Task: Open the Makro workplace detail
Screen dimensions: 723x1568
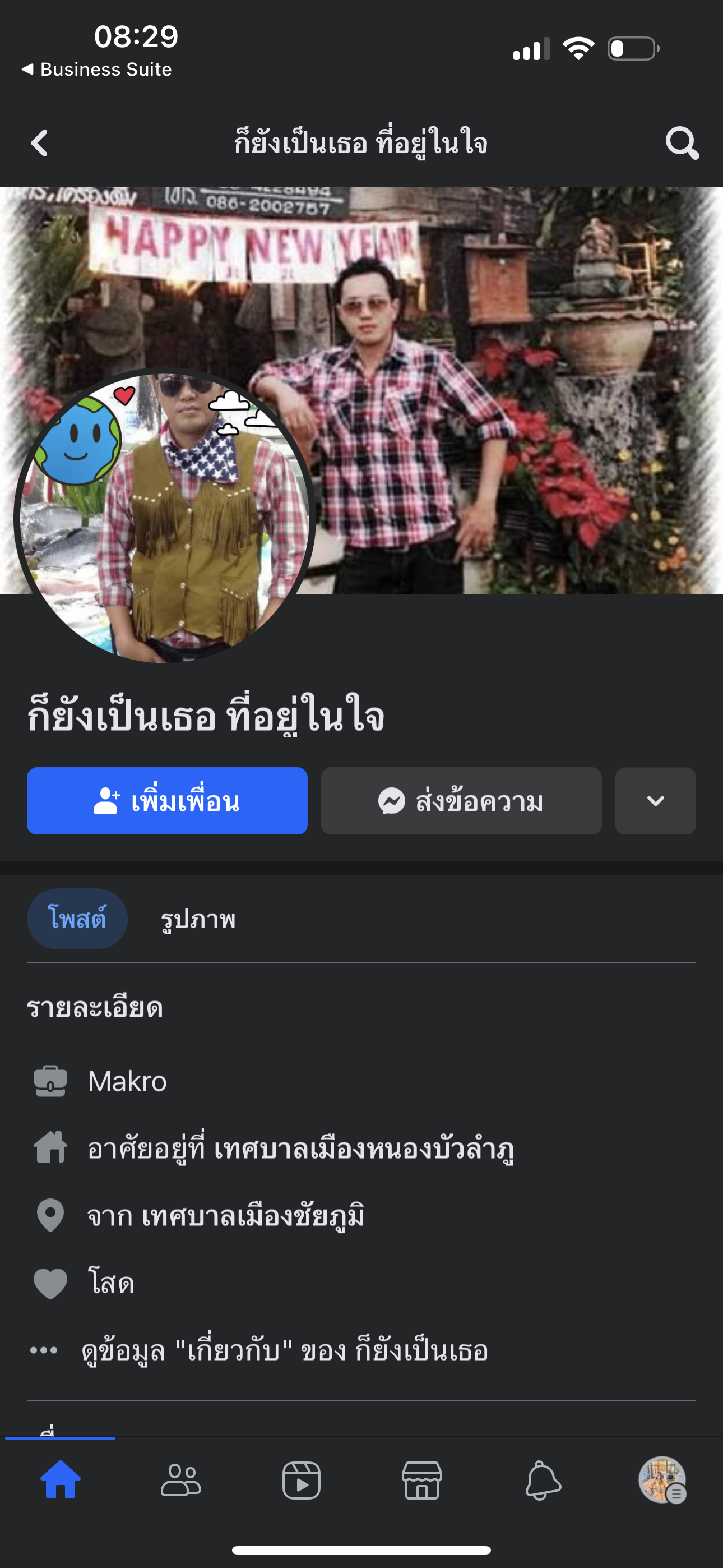Action: pyautogui.click(x=127, y=1082)
